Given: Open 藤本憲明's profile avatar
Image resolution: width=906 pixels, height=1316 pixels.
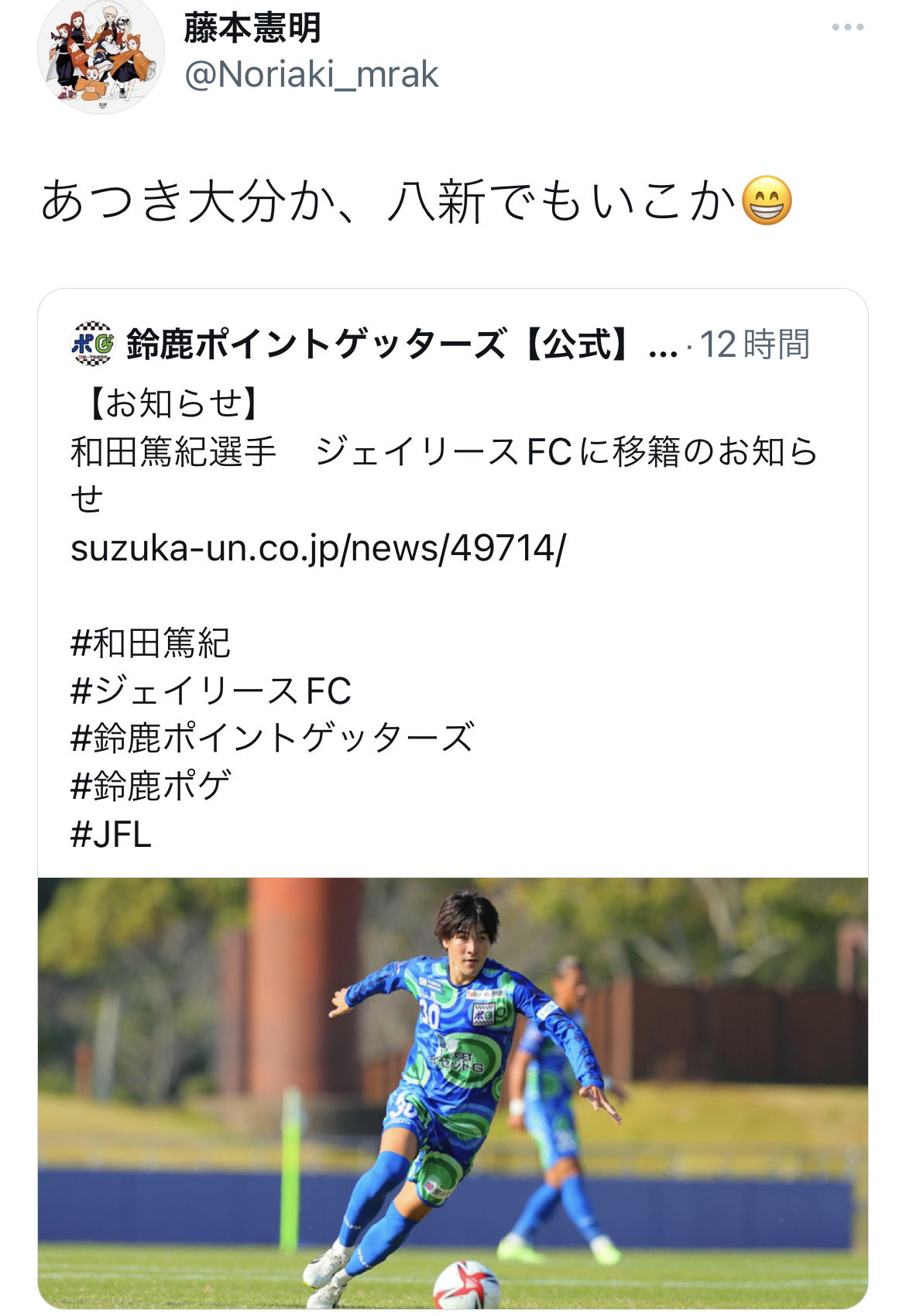Looking at the screenshot, I should pos(101,54).
